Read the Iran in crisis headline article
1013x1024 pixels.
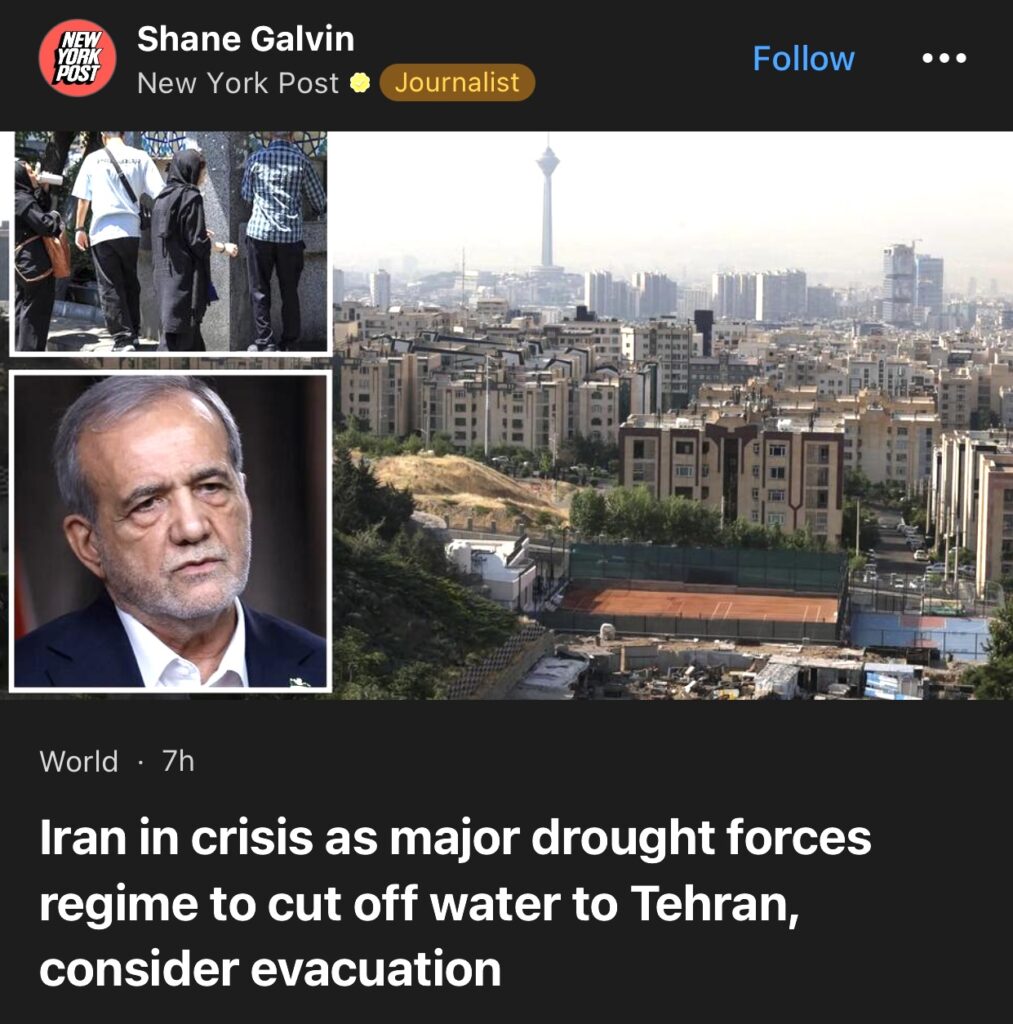[455, 903]
